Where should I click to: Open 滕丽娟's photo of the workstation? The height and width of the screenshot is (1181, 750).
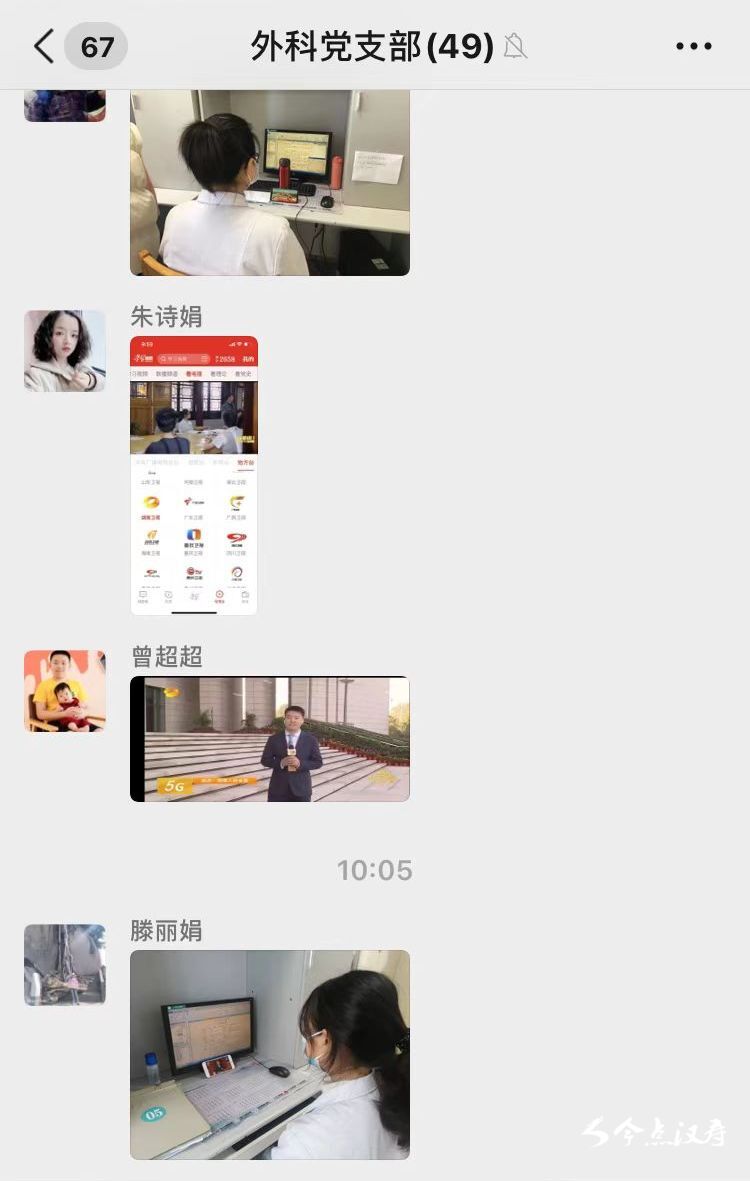(269, 1054)
